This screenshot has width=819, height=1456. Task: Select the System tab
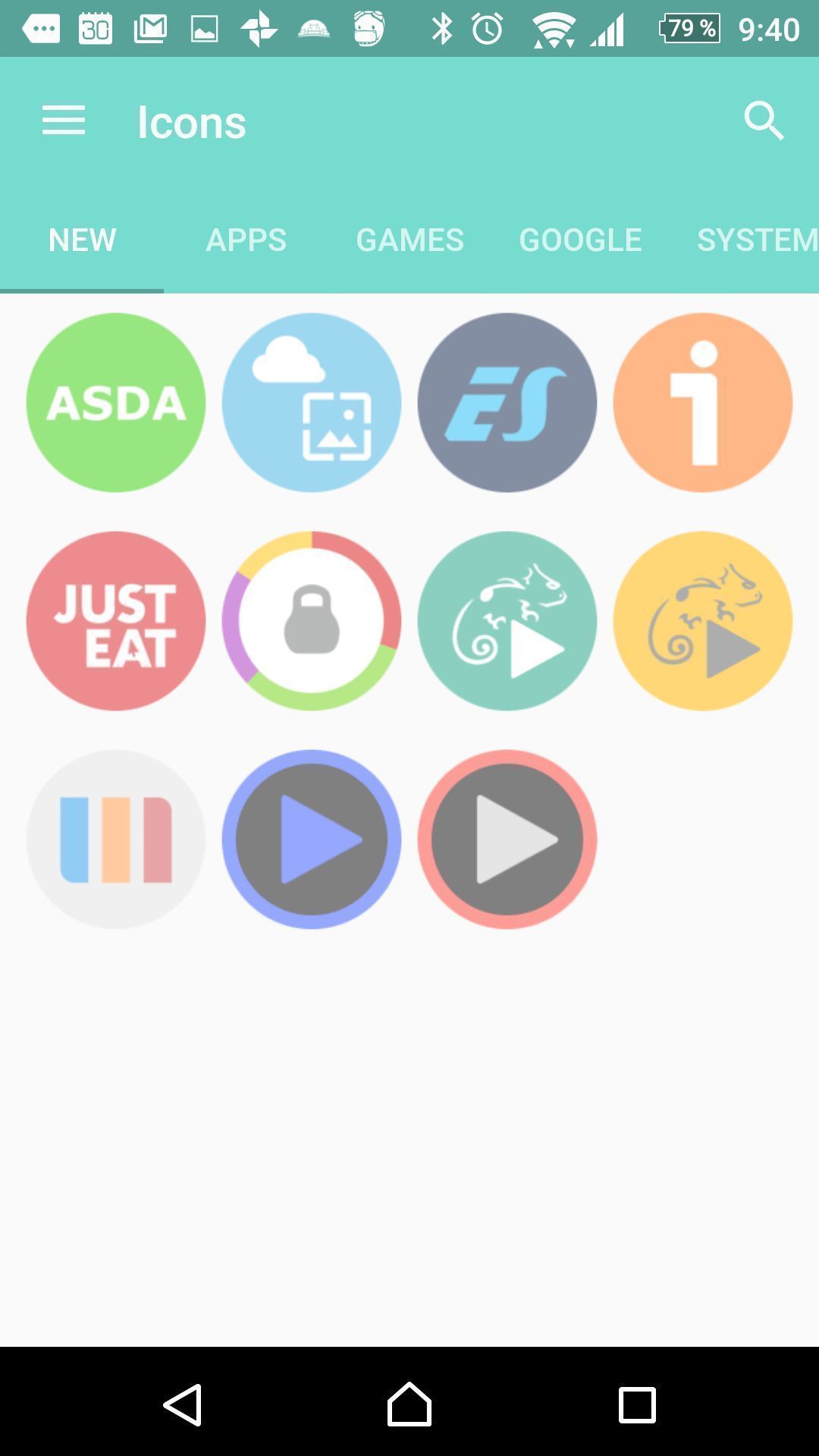click(x=755, y=240)
